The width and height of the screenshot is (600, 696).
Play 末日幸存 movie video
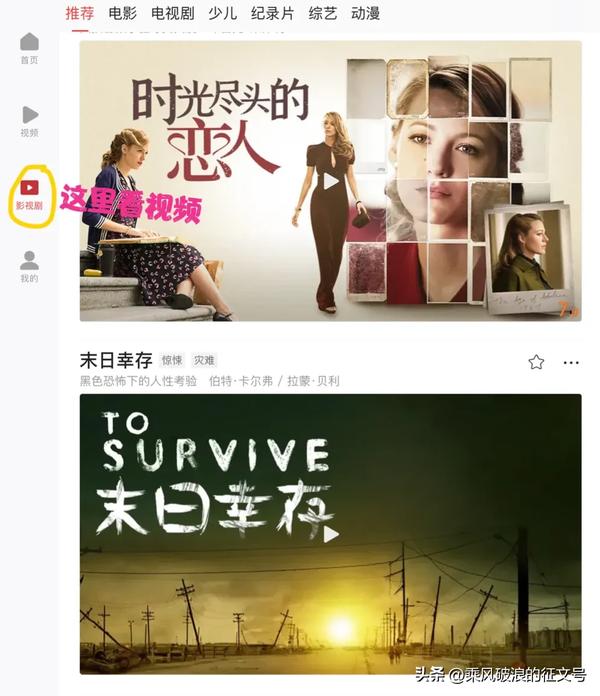(331, 534)
